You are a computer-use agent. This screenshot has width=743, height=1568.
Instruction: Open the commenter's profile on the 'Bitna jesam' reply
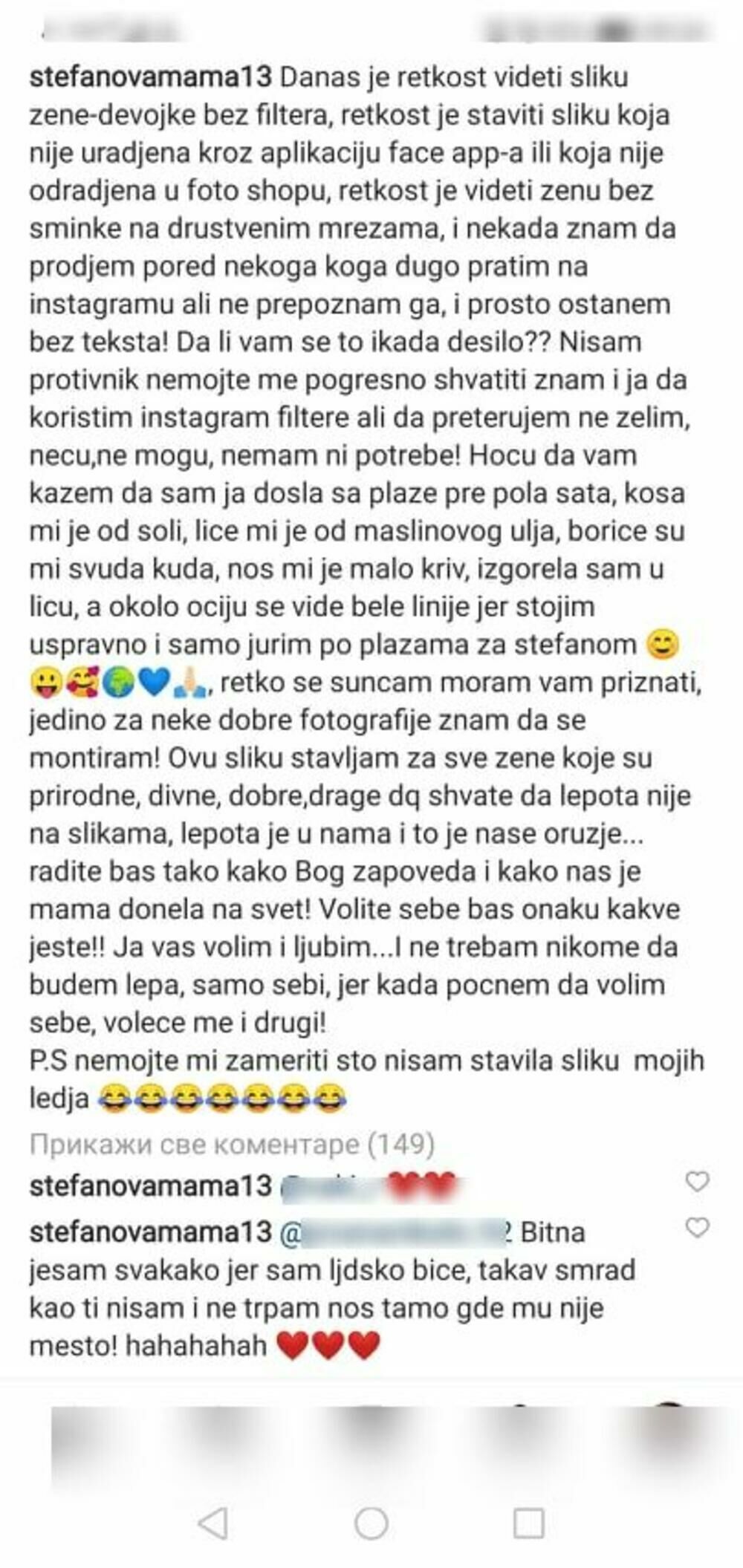coord(151,1232)
